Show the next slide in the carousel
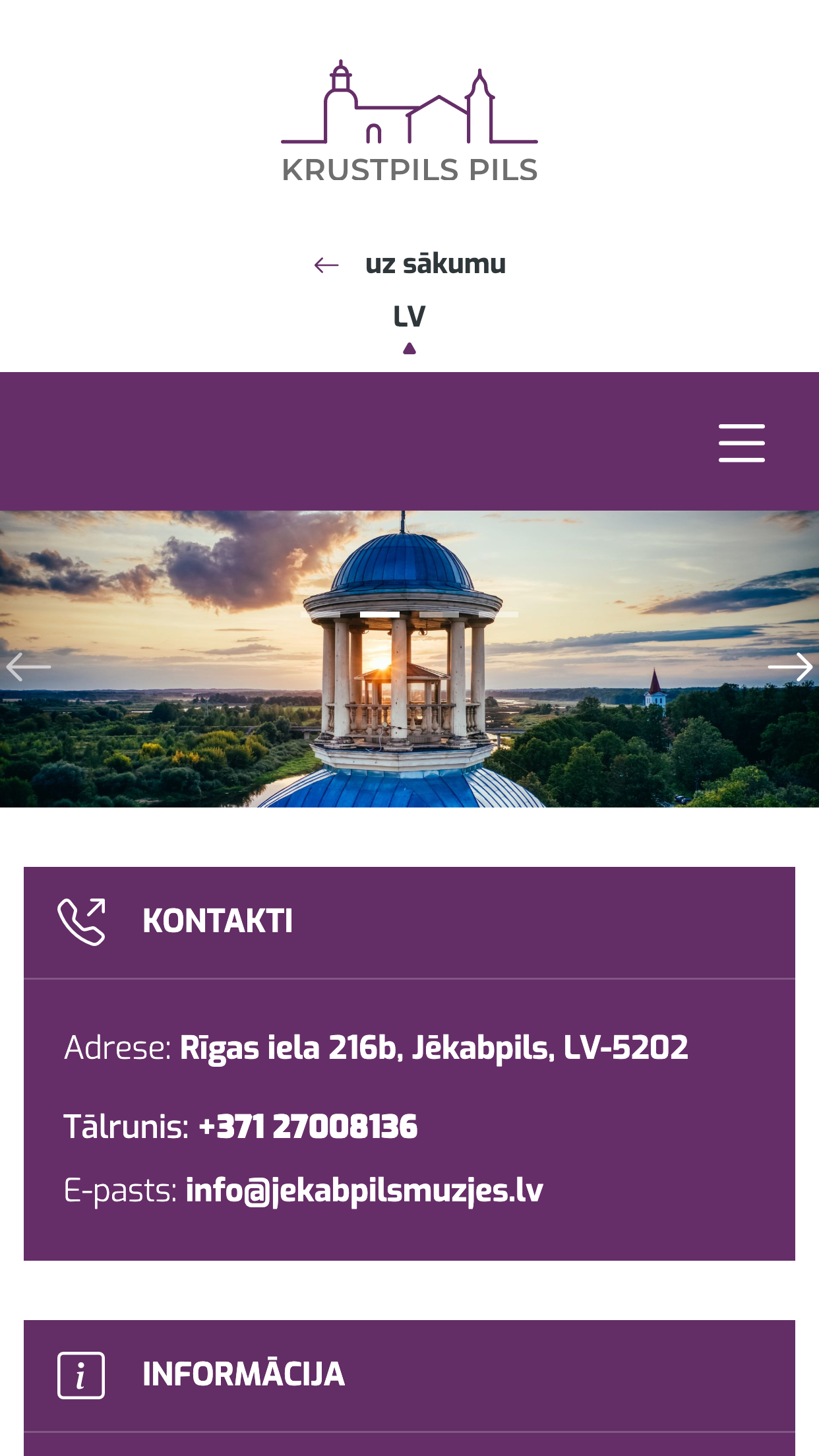This screenshot has width=819, height=1456. [790, 666]
